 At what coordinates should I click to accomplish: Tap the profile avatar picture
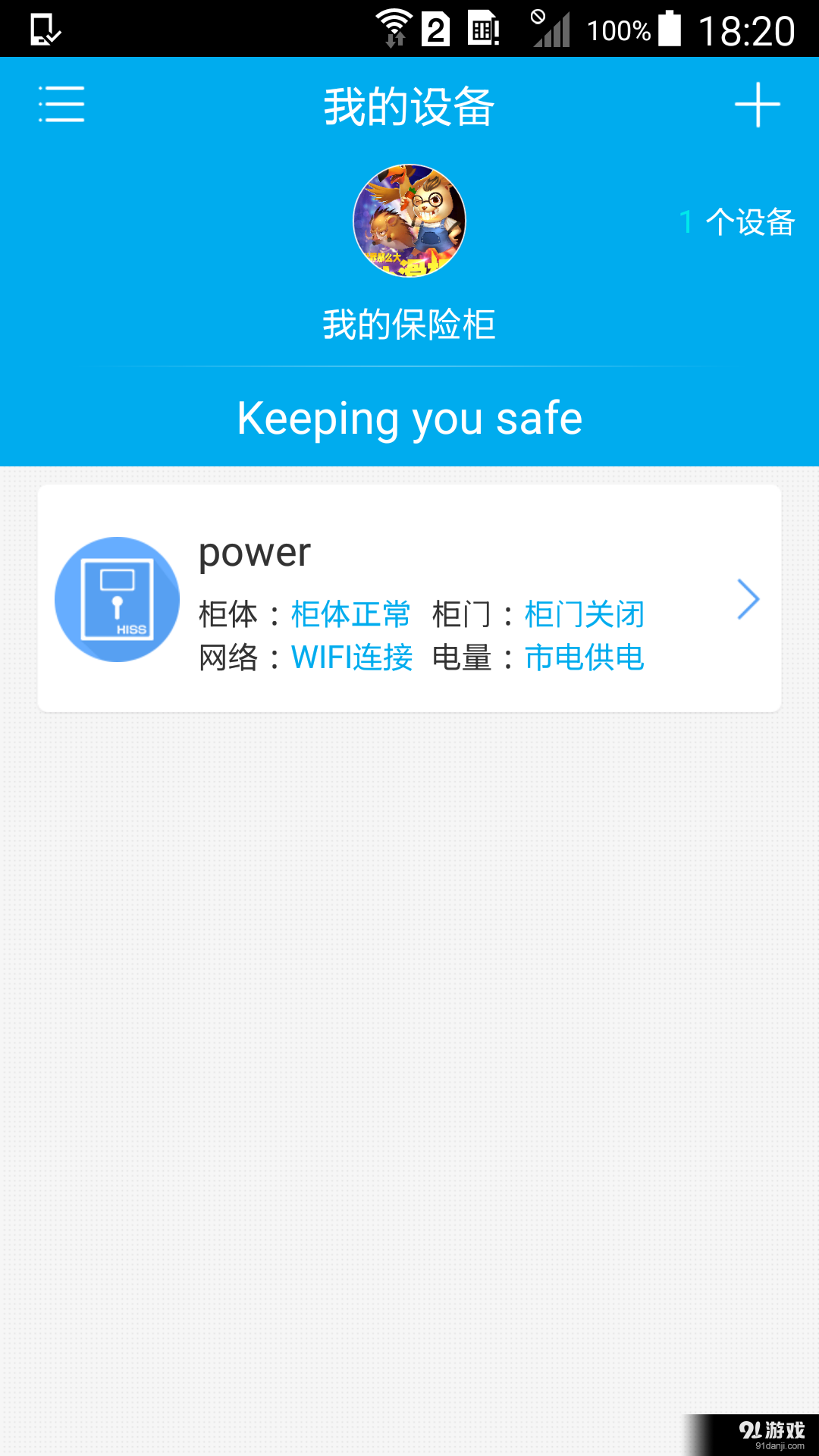409,221
